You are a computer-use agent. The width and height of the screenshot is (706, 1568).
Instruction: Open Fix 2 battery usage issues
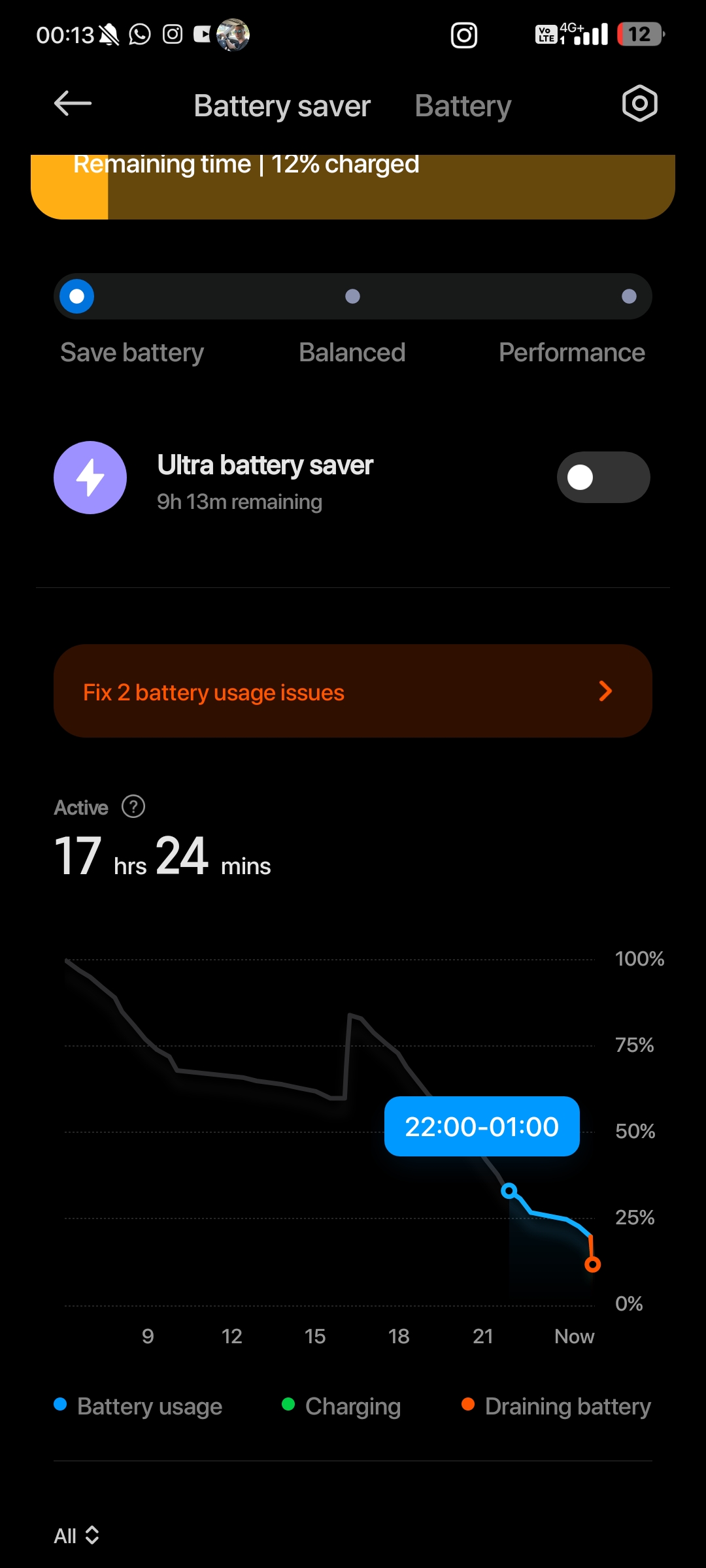[x=353, y=691]
